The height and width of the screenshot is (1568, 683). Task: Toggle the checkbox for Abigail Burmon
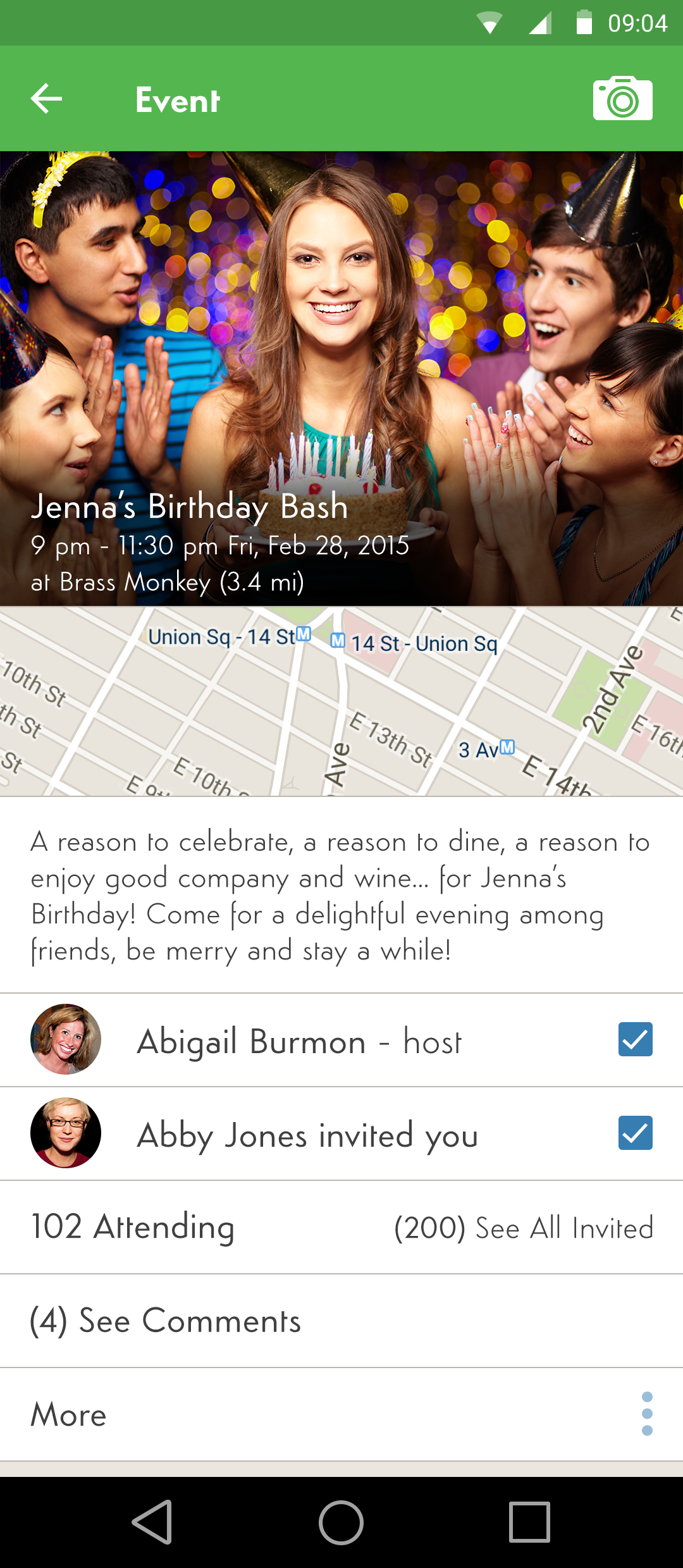click(635, 1039)
